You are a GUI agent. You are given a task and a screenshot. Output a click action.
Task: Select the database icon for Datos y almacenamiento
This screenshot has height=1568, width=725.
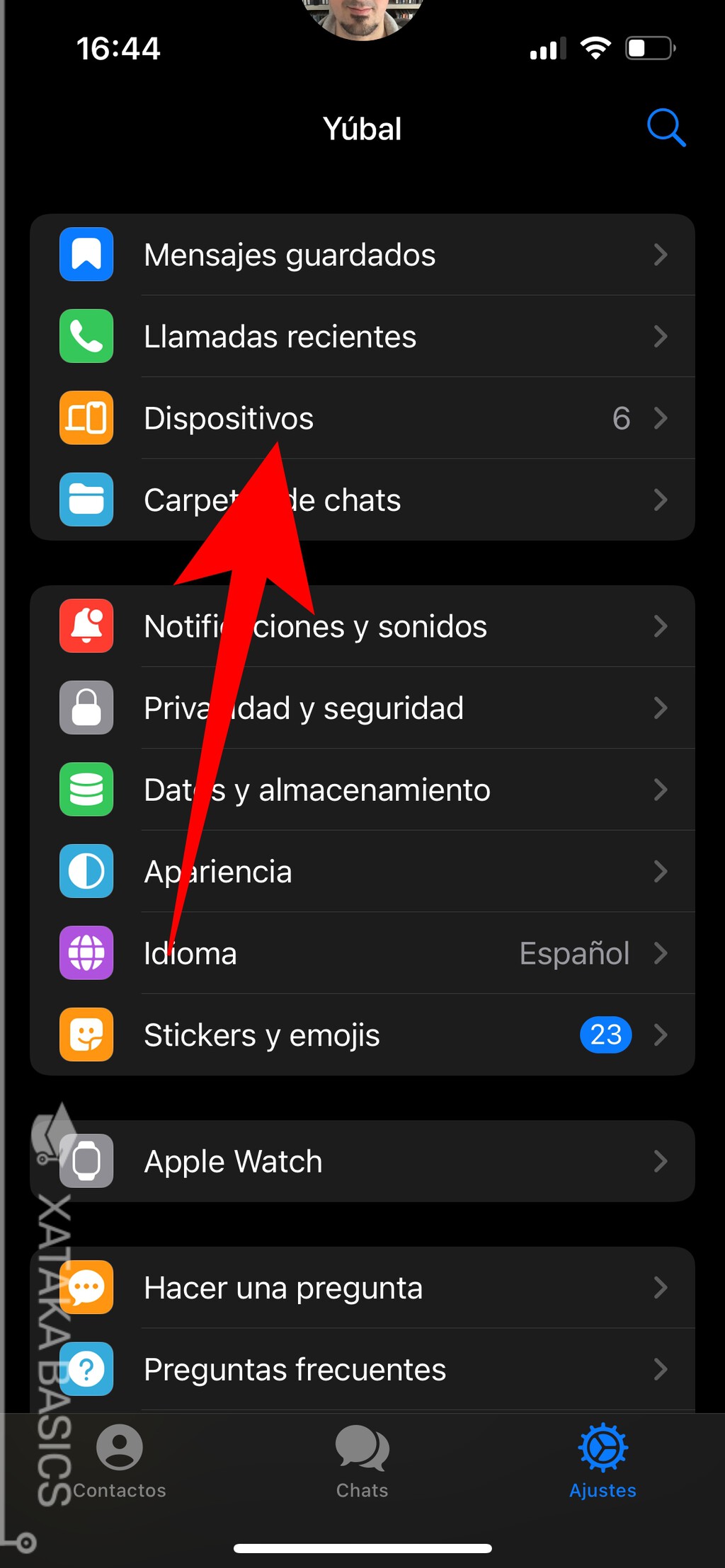click(86, 790)
